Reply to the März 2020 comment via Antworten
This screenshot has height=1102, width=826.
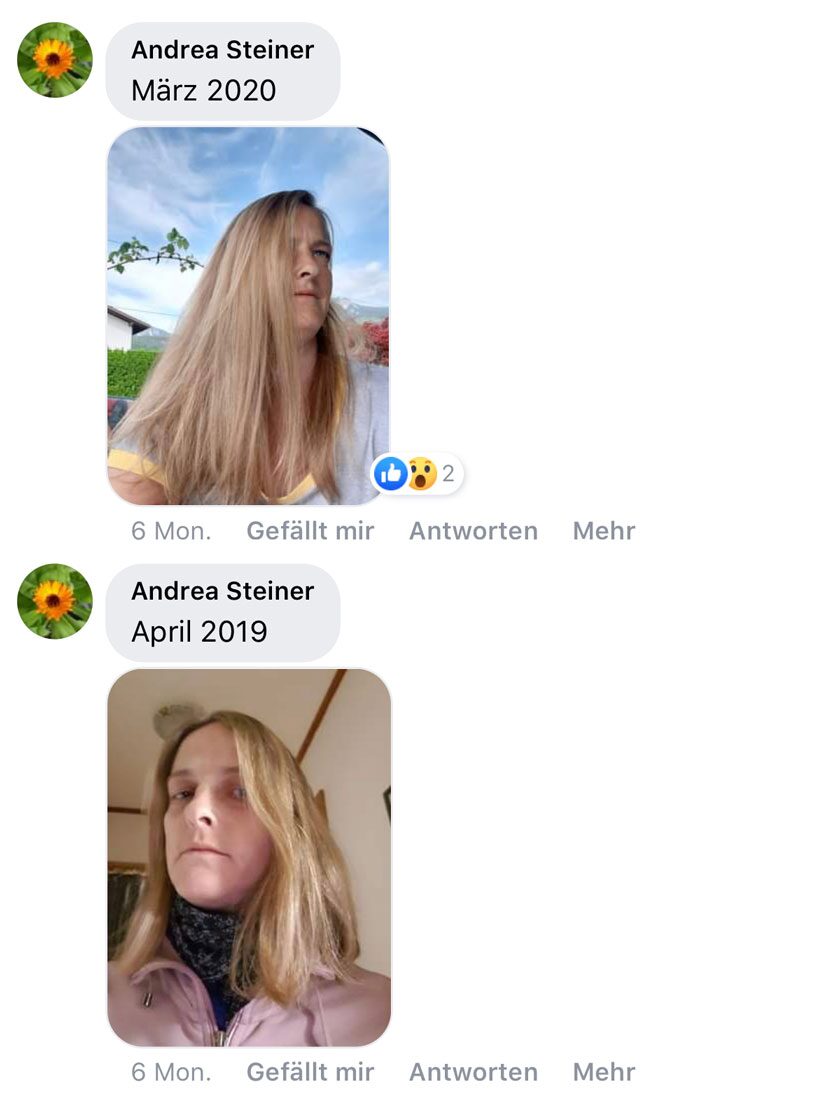pyautogui.click(x=473, y=531)
